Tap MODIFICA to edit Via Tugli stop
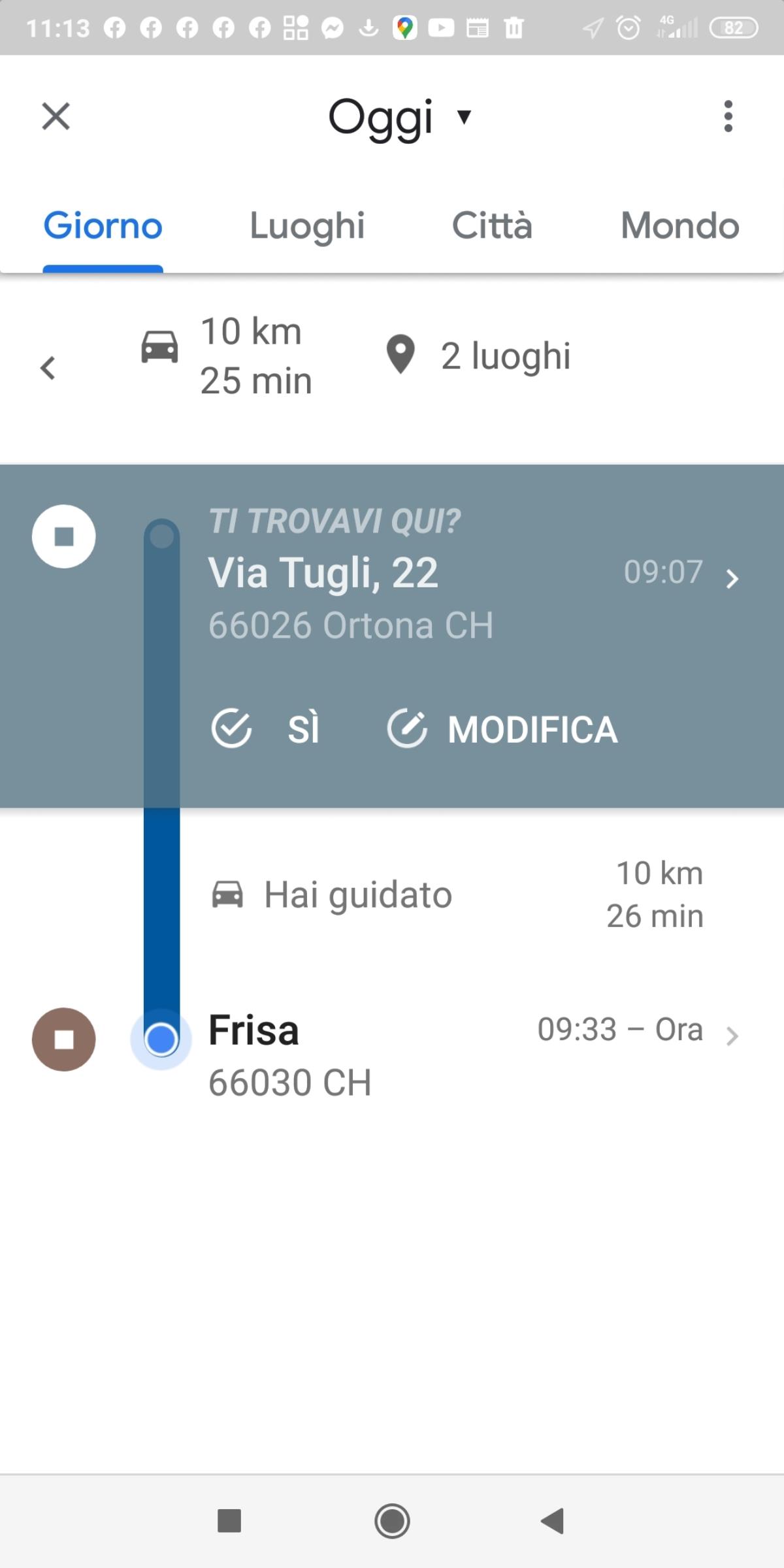This screenshot has height=1568, width=784. pyautogui.click(x=503, y=728)
